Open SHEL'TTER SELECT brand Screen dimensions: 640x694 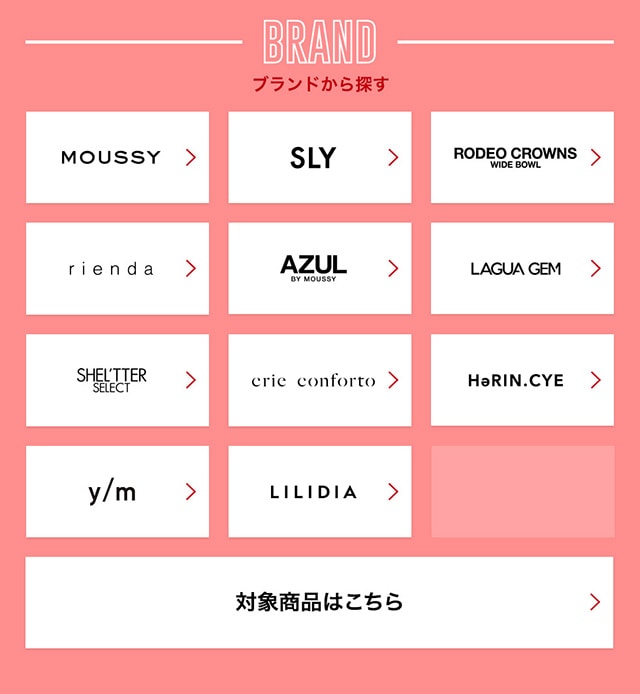[x=117, y=380]
